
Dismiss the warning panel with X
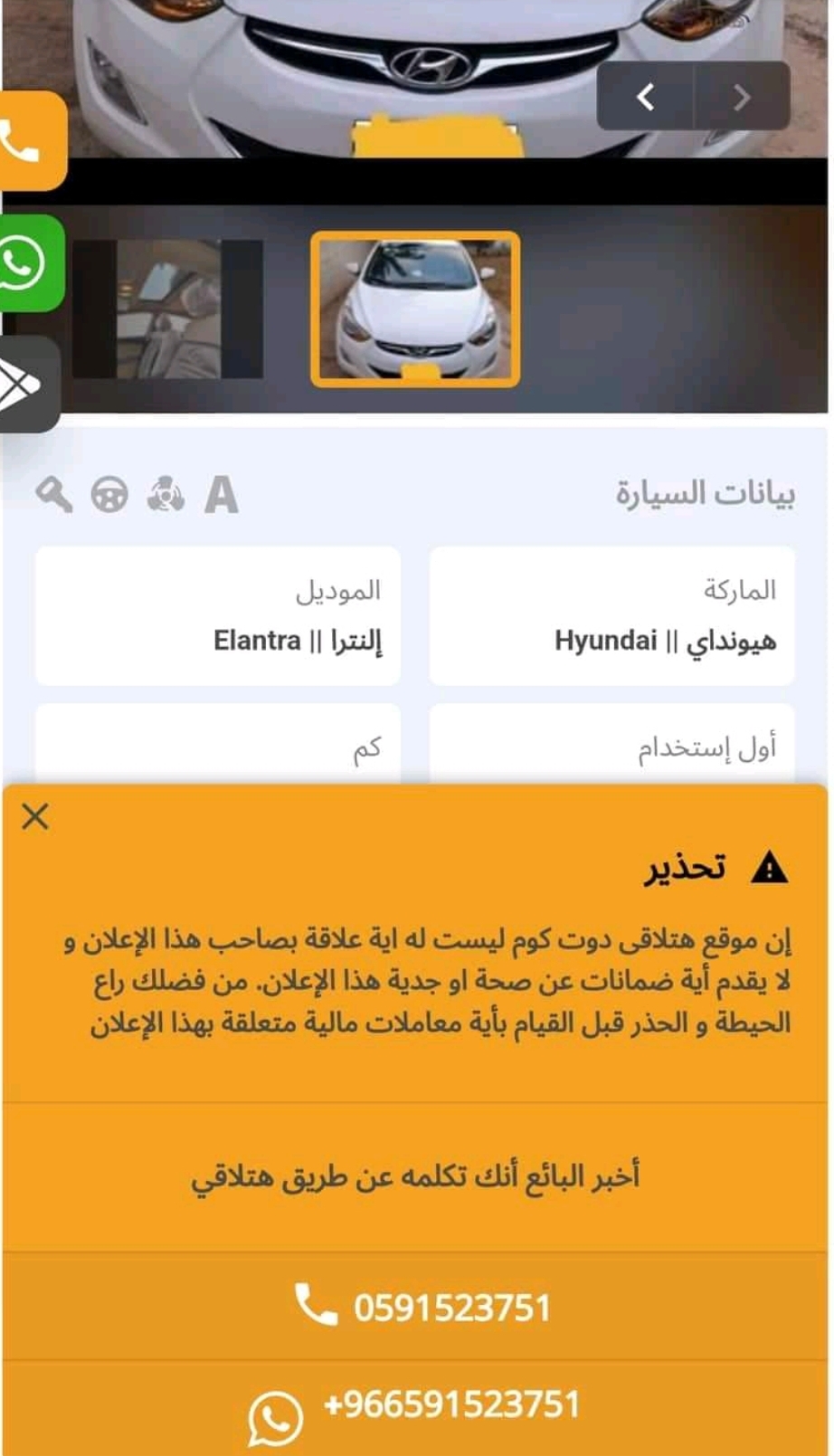(x=35, y=816)
